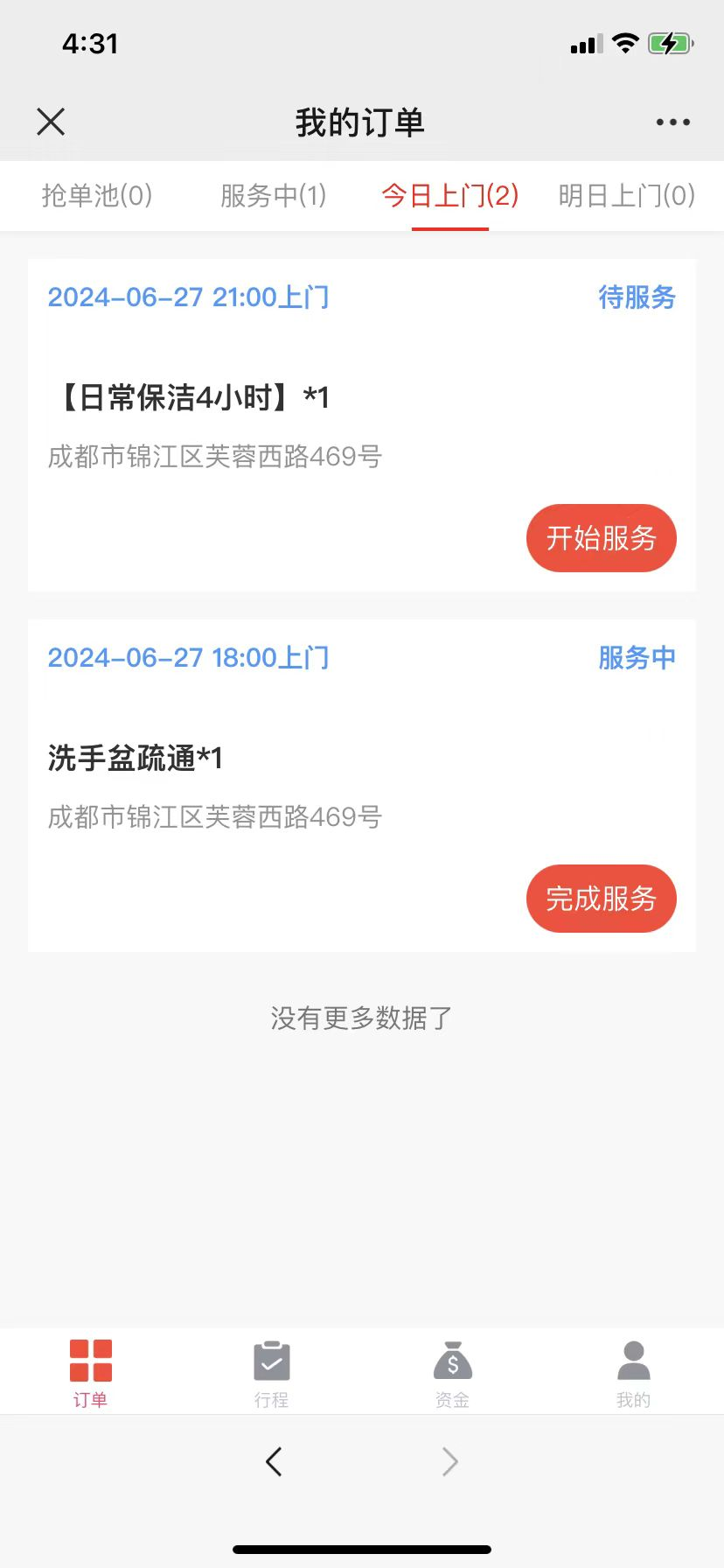Tap 完成服务 on the 洗手盆疏通 order
The width and height of the screenshot is (724, 1568).
(x=601, y=899)
